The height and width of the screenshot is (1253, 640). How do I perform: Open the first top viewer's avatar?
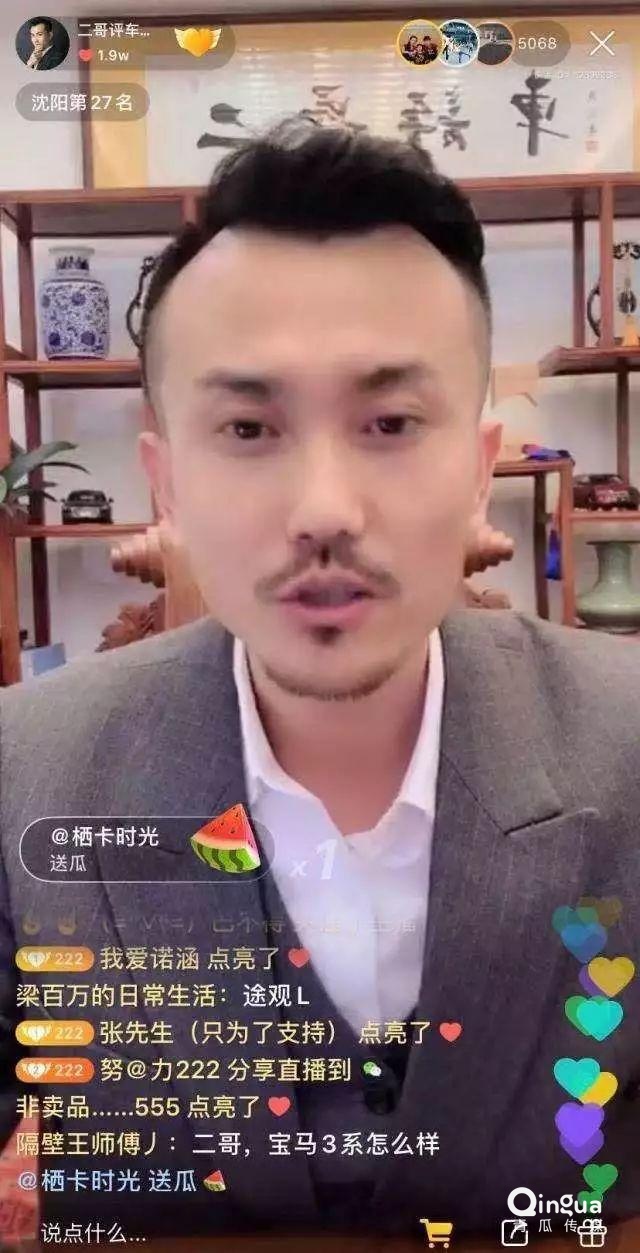[x=419, y=43]
